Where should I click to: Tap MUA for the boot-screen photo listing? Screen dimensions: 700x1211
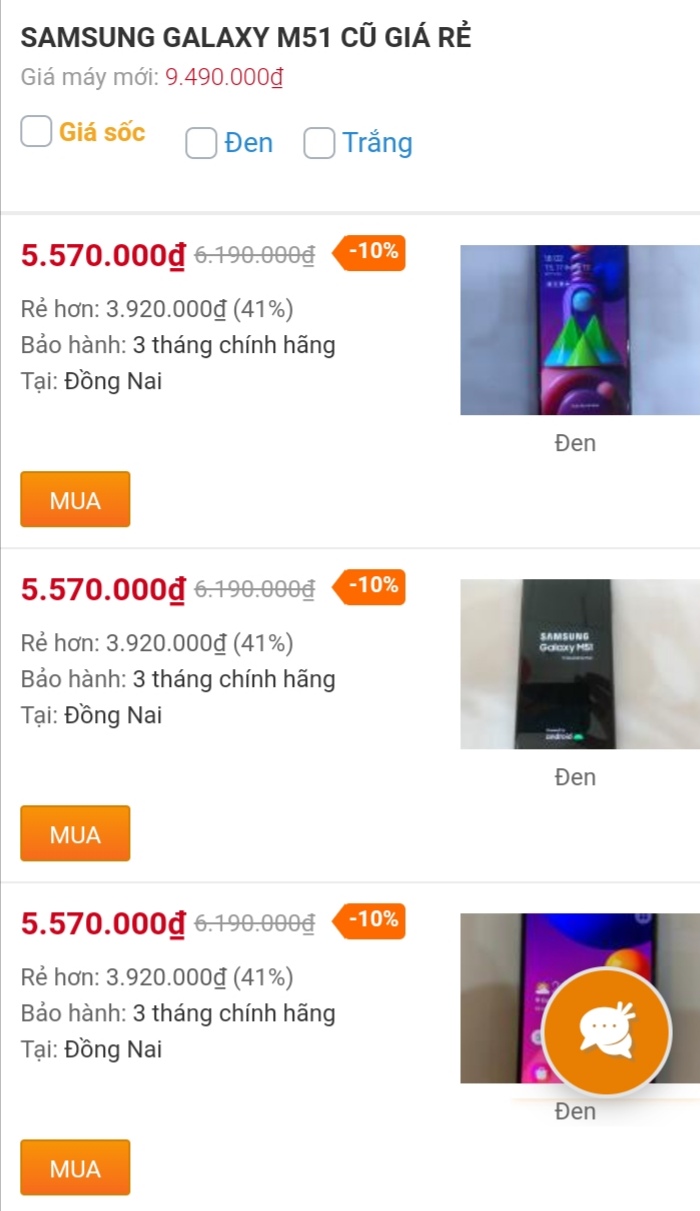(75, 834)
